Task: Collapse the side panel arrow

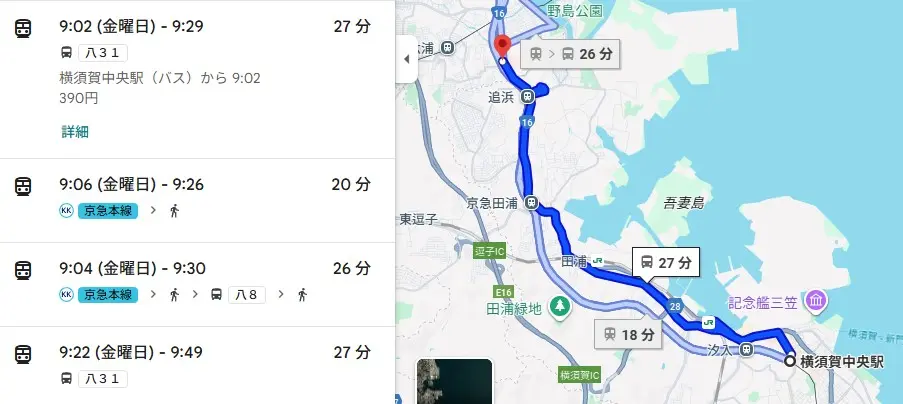Action: click(405, 59)
